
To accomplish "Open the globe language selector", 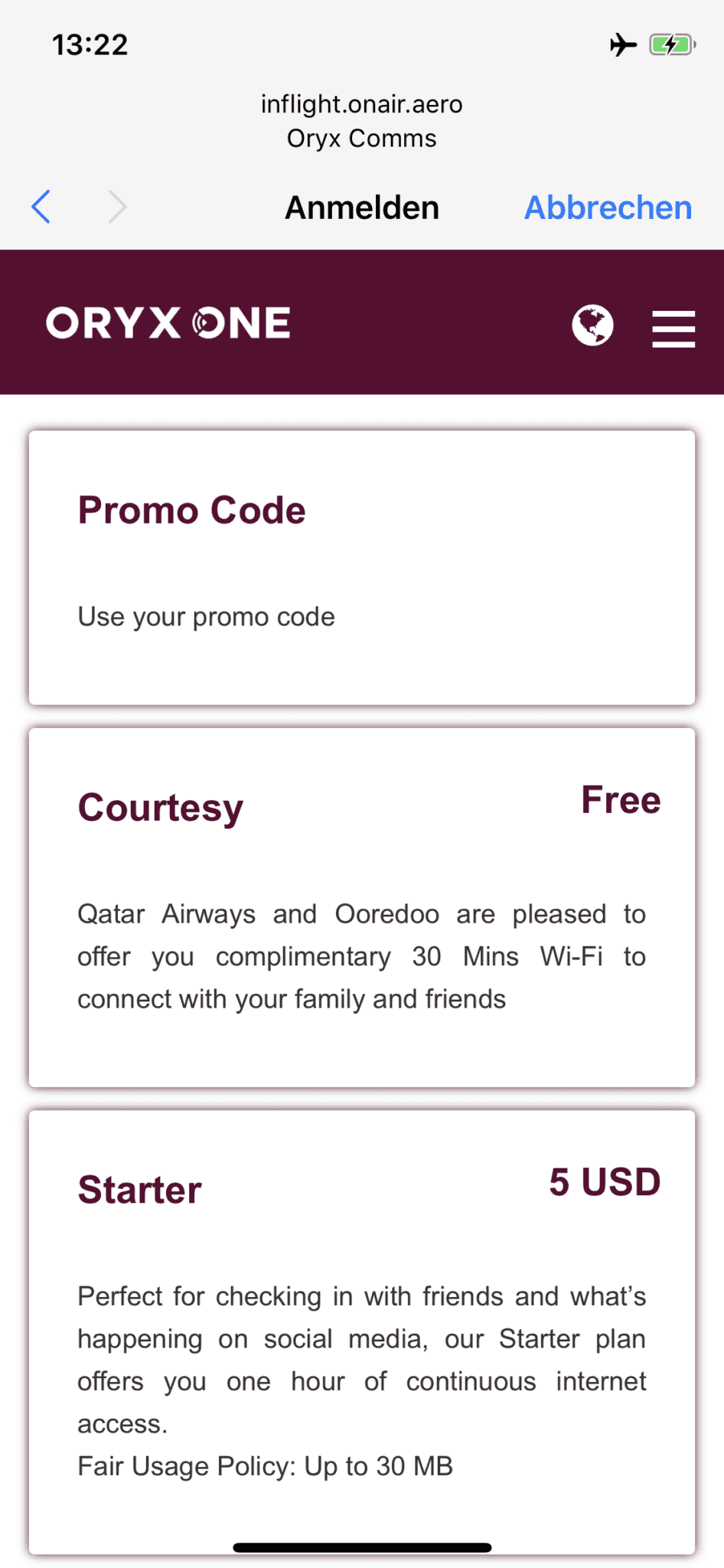I will point(592,325).
